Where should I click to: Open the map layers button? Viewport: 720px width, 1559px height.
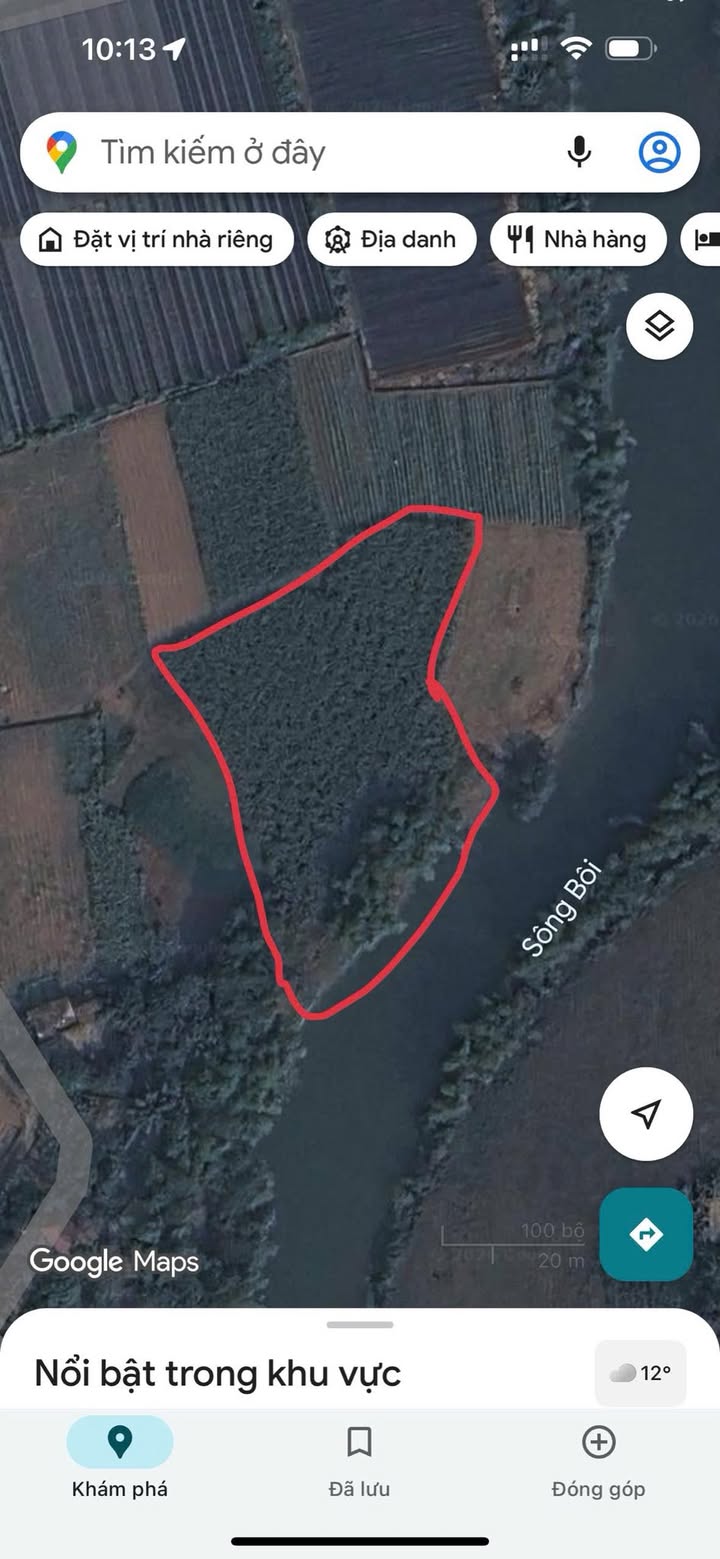[659, 326]
